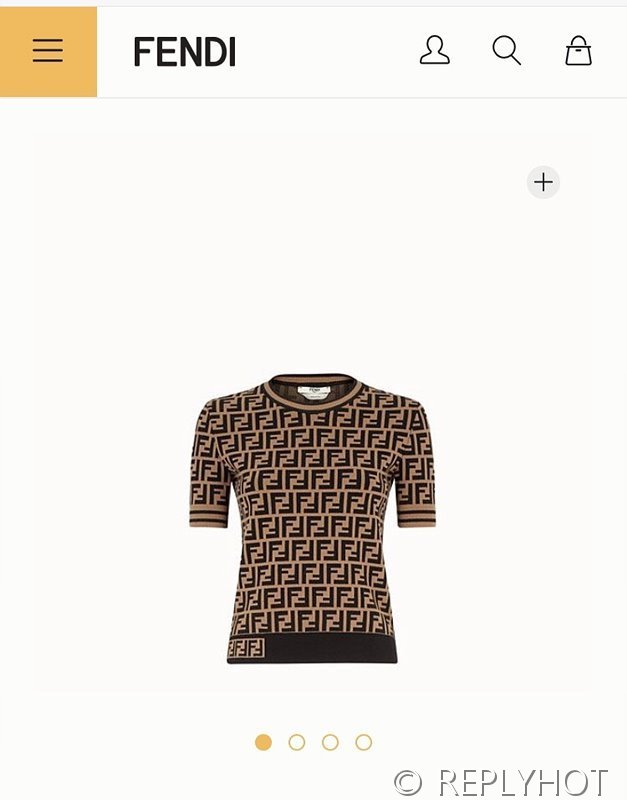Zoom the product image with plus button
The width and height of the screenshot is (627, 800).
point(543,182)
